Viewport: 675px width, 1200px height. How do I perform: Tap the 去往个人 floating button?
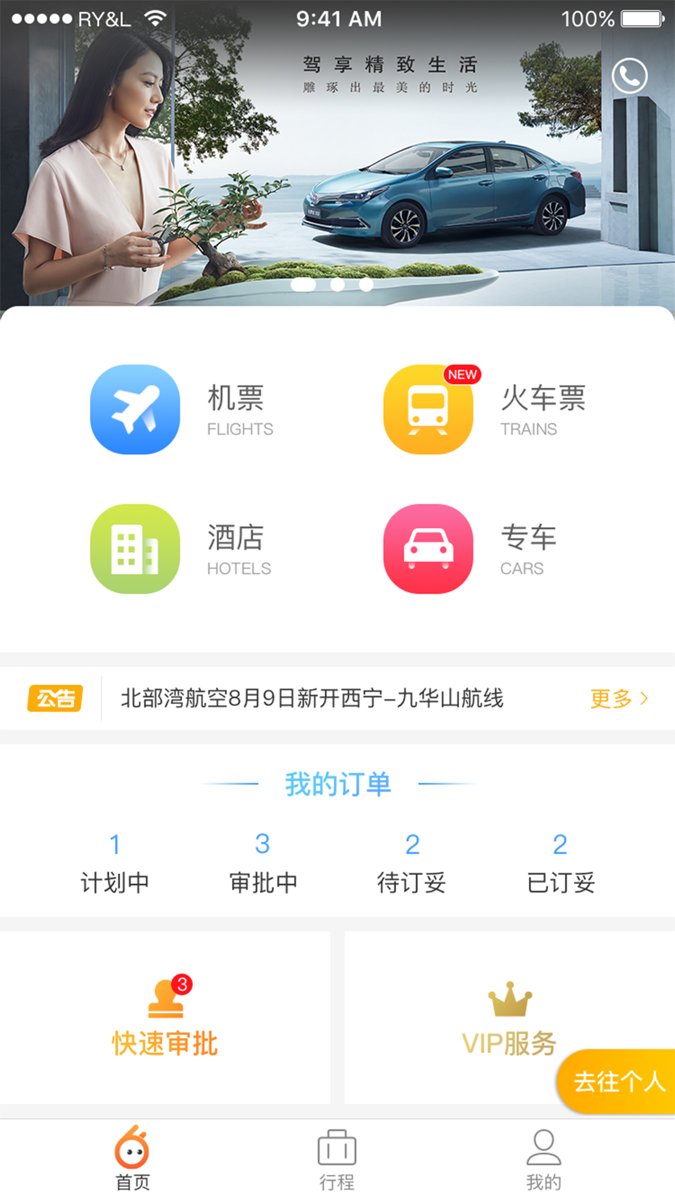(618, 1081)
